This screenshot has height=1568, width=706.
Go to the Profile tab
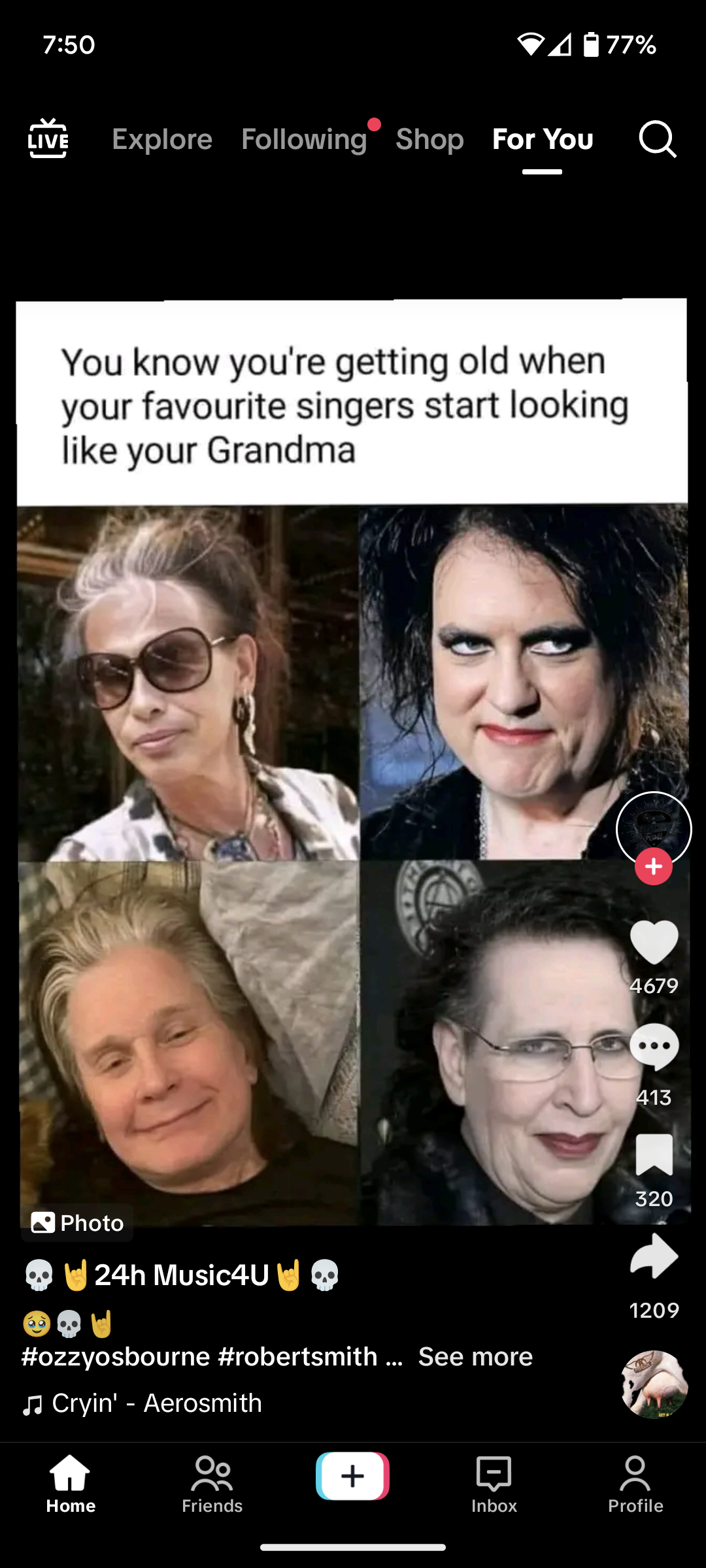[635, 1484]
